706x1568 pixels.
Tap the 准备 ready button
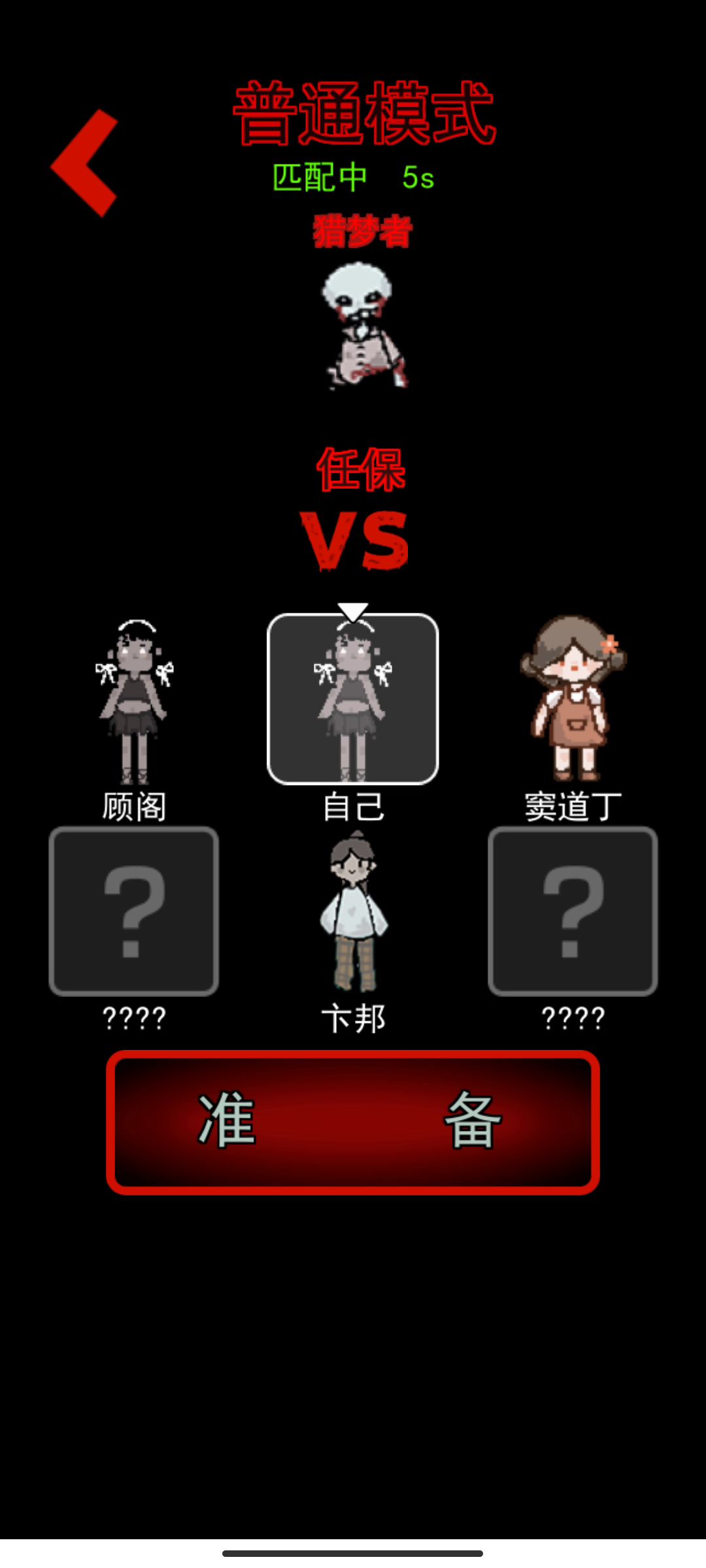(353, 1122)
